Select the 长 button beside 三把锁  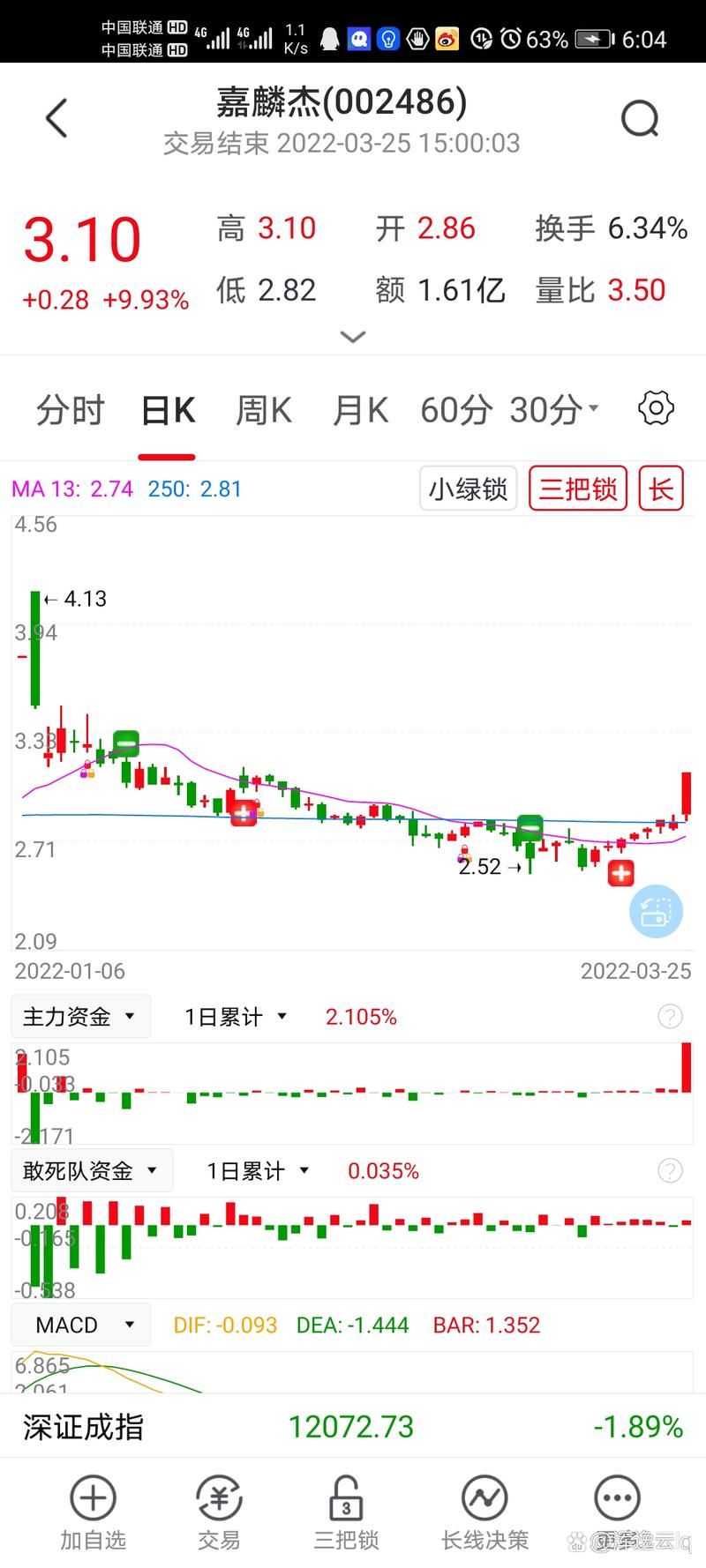[661, 489]
